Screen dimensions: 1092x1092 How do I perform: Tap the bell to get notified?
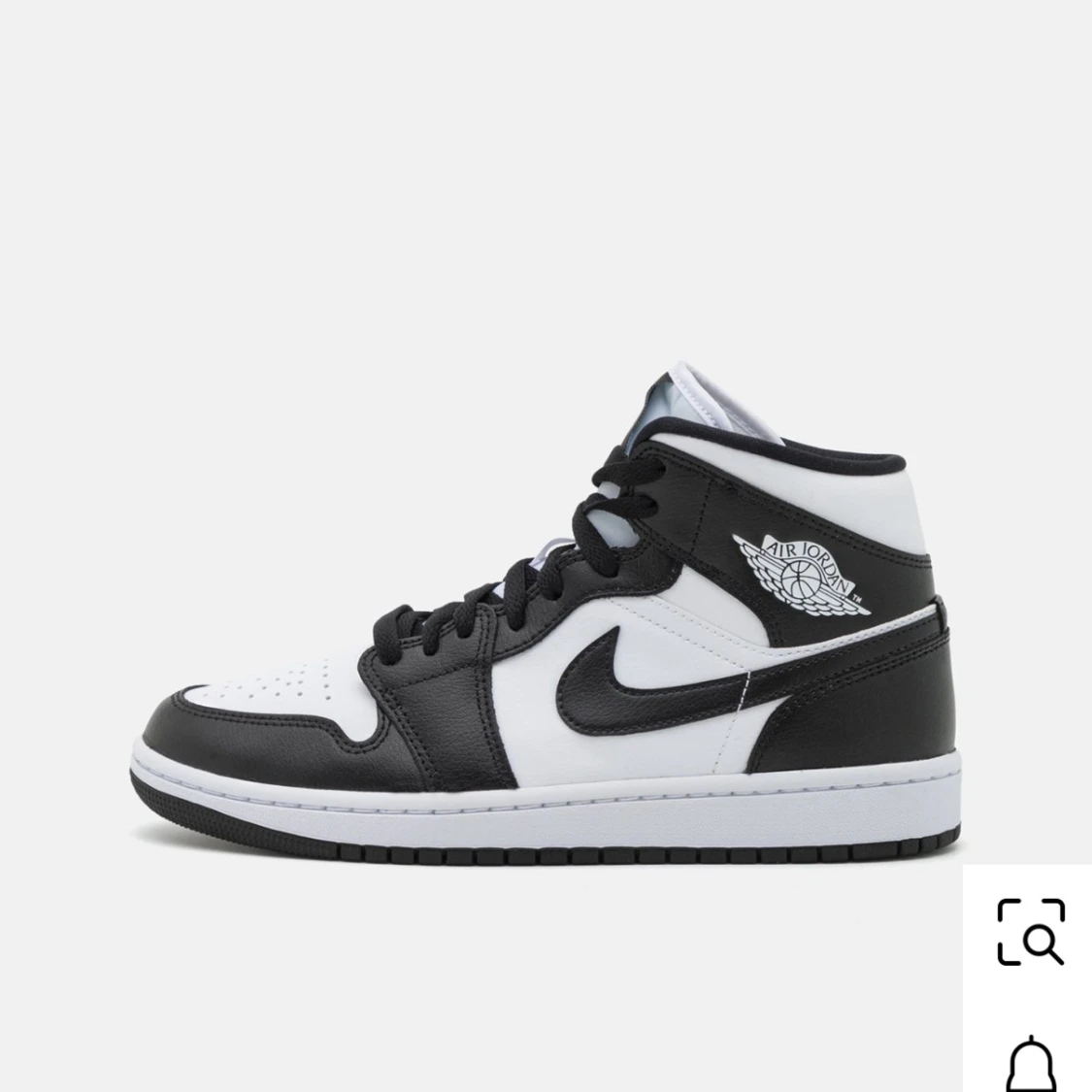pyautogui.click(x=1030, y=1063)
